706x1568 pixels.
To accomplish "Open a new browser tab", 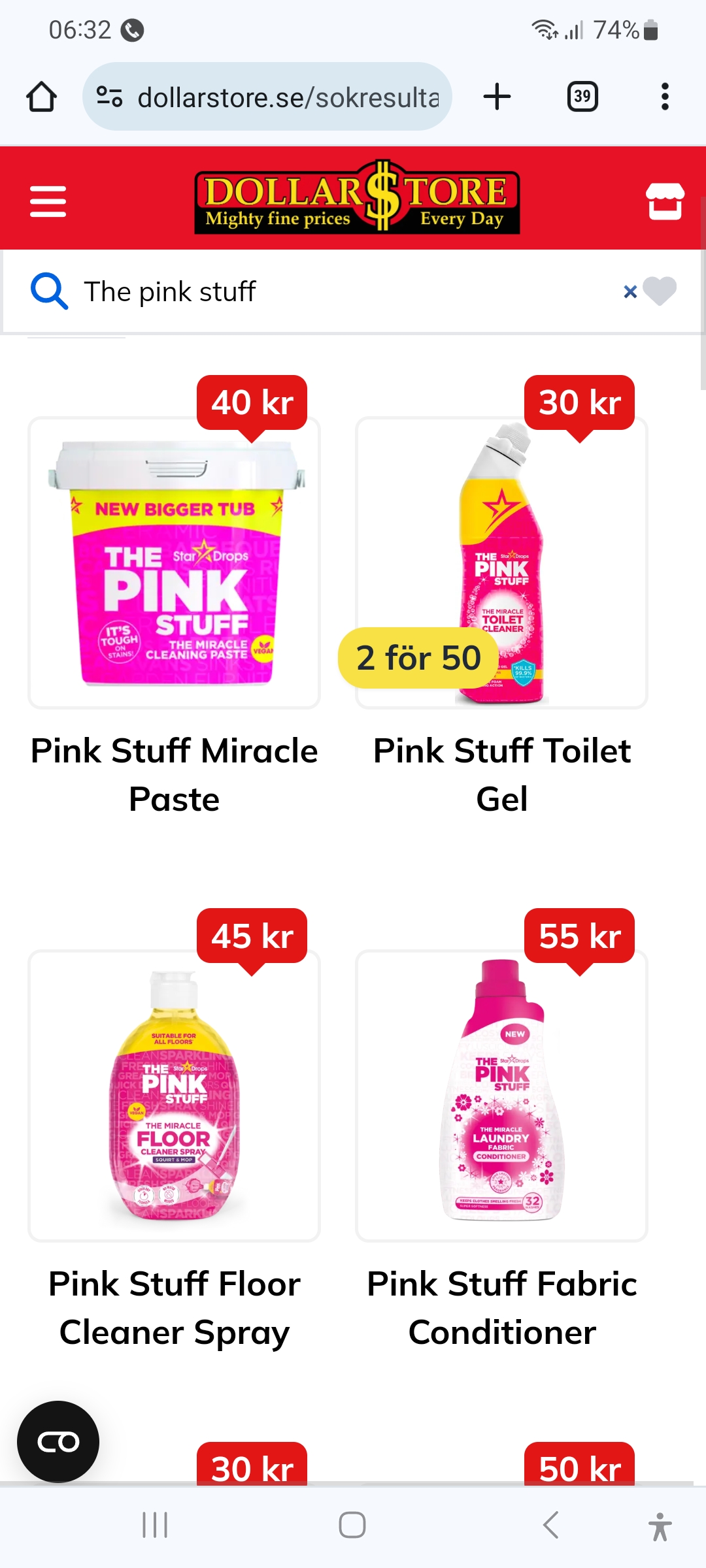I will coord(497,97).
